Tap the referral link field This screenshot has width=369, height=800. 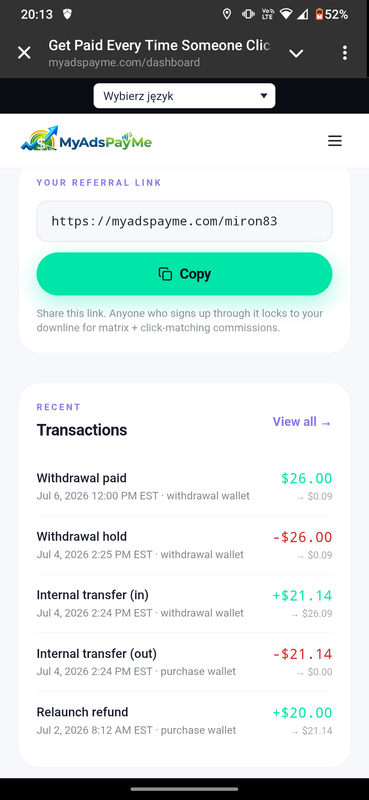[184, 221]
